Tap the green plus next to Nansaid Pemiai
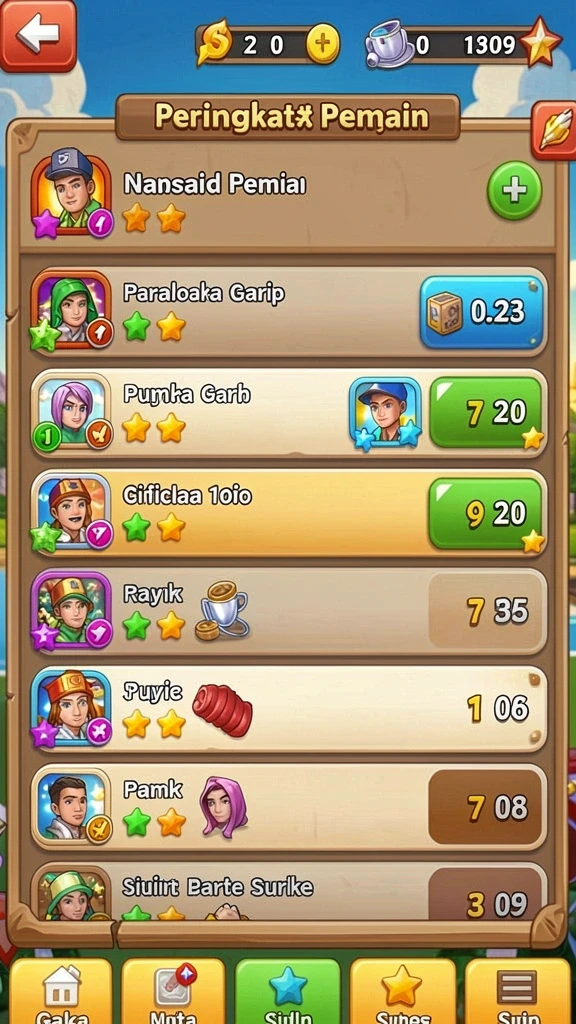This screenshot has width=576, height=1024. tap(514, 190)
